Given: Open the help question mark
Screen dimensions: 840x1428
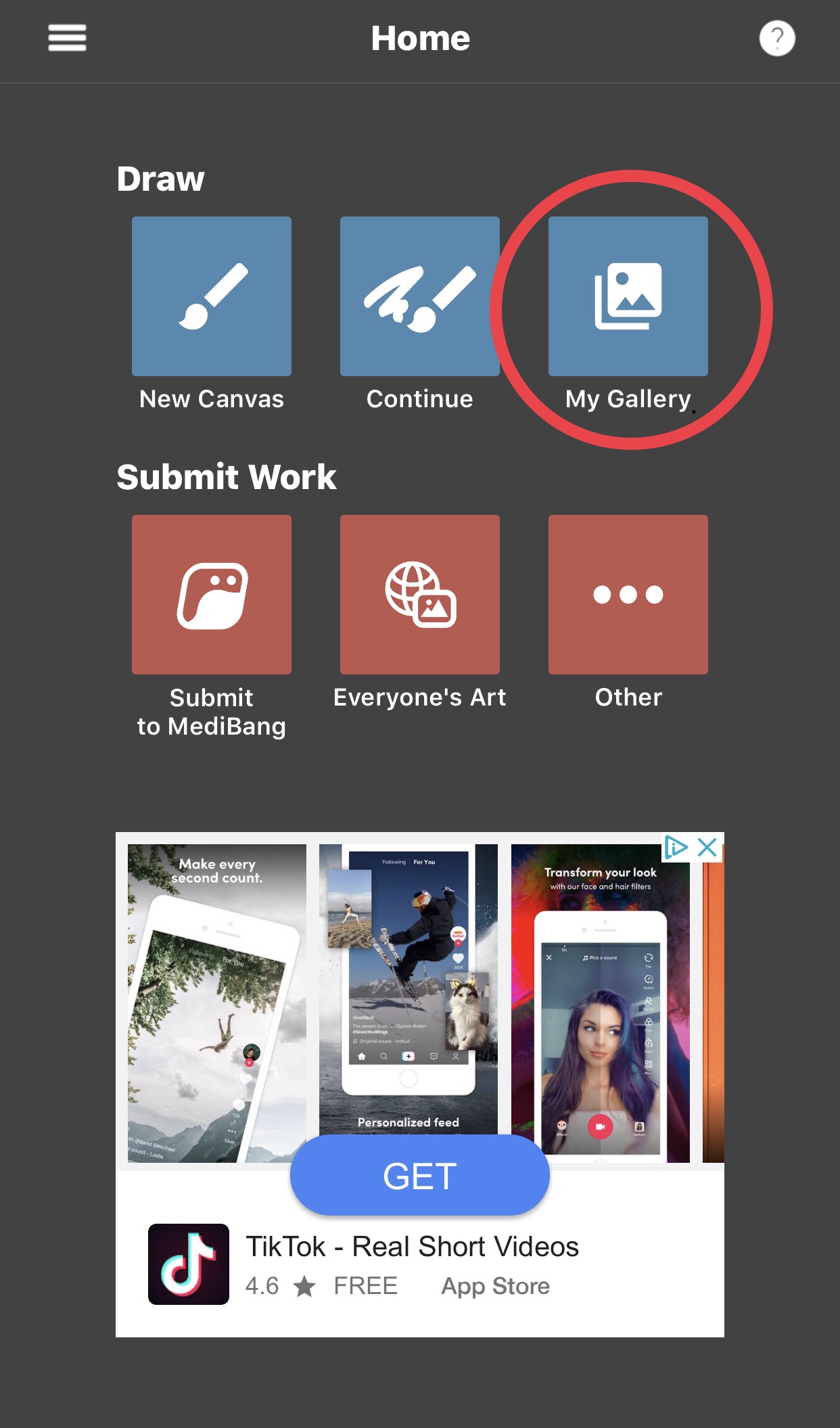Looking at the screenshot, I should click(777, 39).
